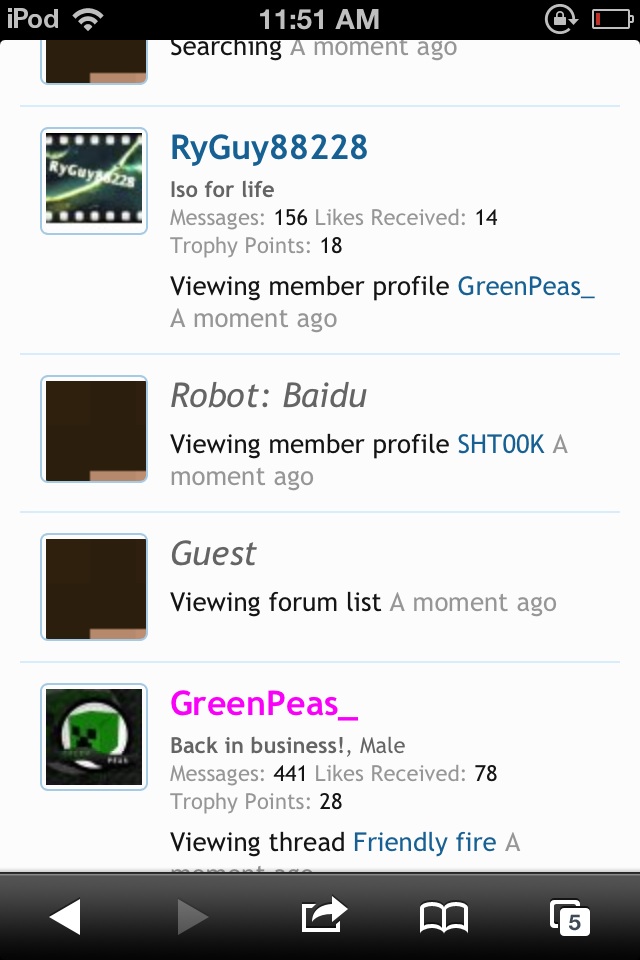Open the share action menu
This screenshot has width=640, height=960.
point(323,916)
